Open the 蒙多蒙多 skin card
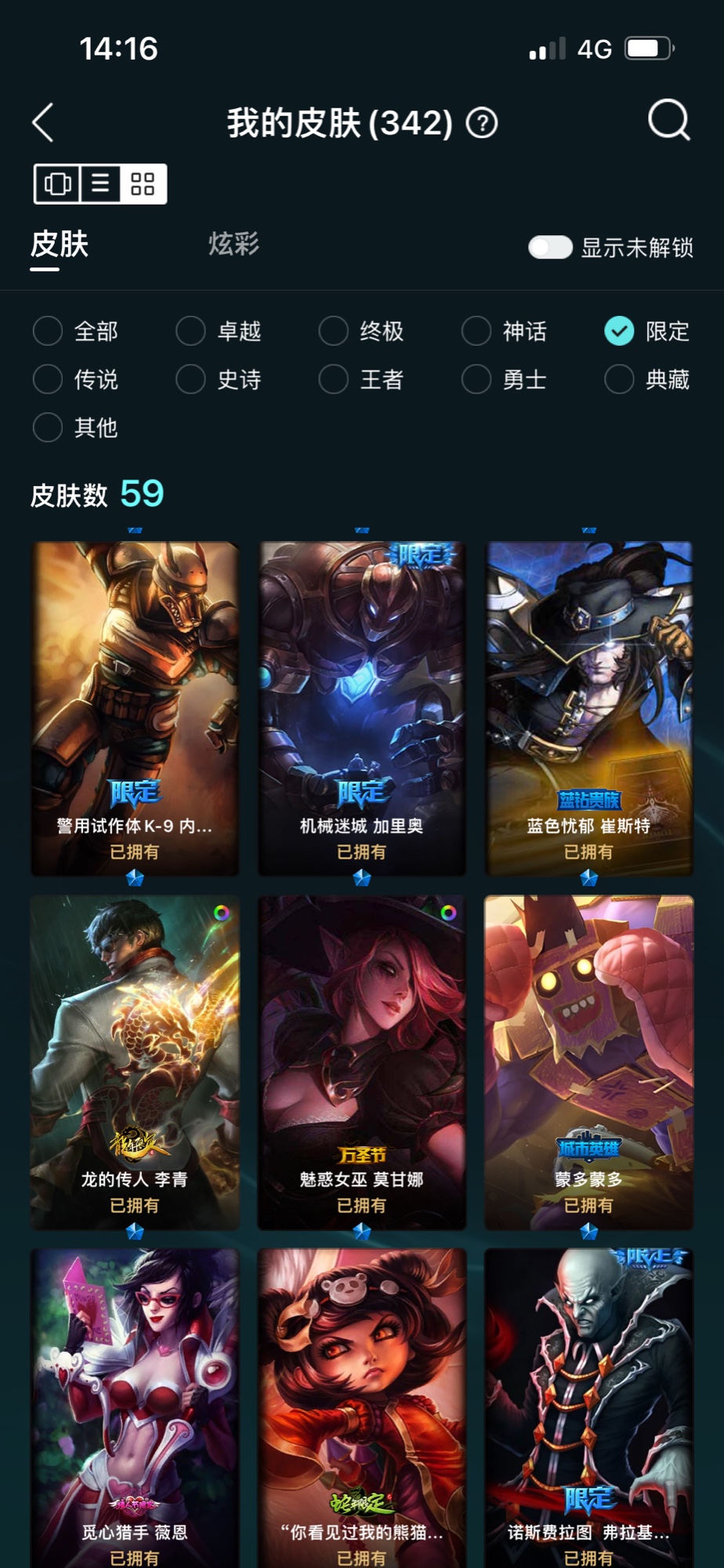The height and width of the screenshot is (1568, 724). tap(588, 1058)
